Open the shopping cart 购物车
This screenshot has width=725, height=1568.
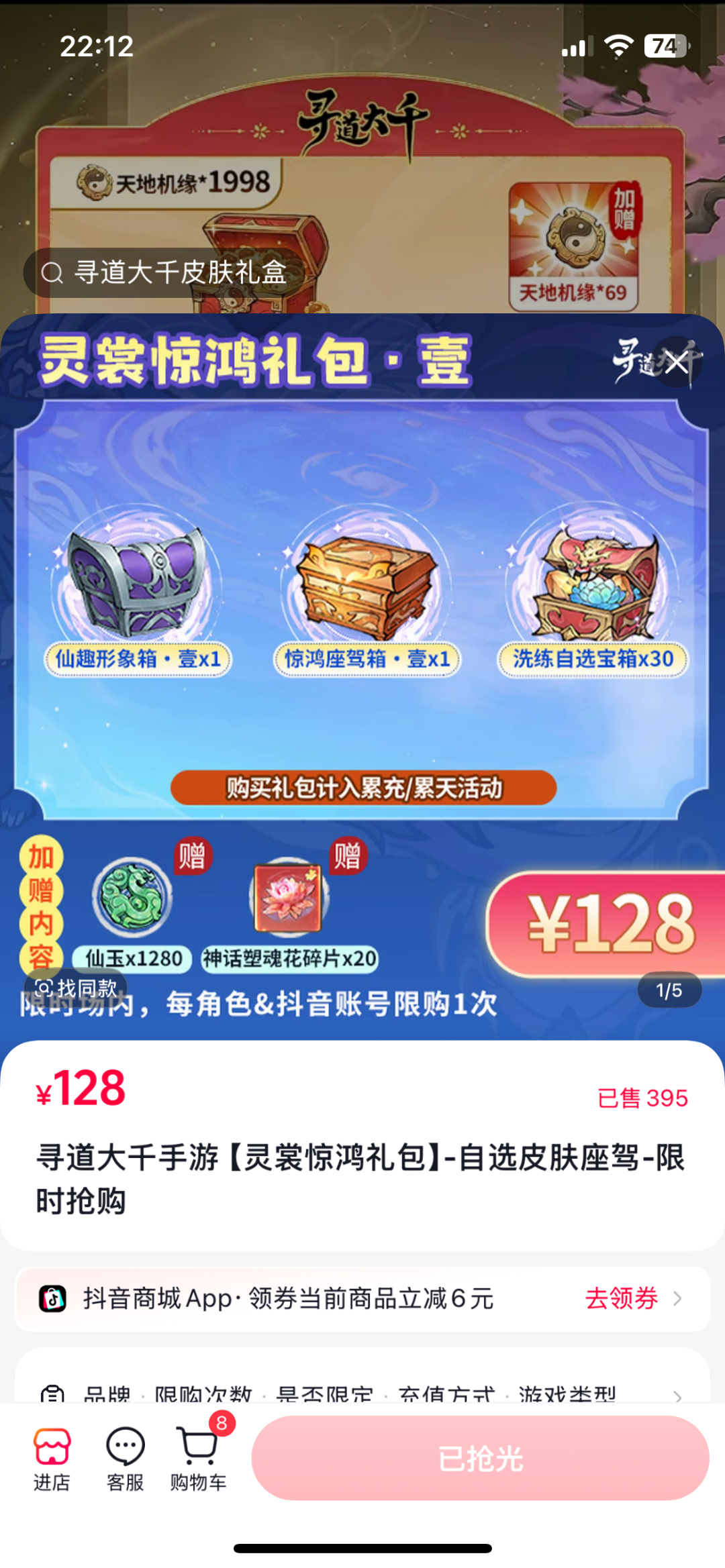pos(198,1457)
